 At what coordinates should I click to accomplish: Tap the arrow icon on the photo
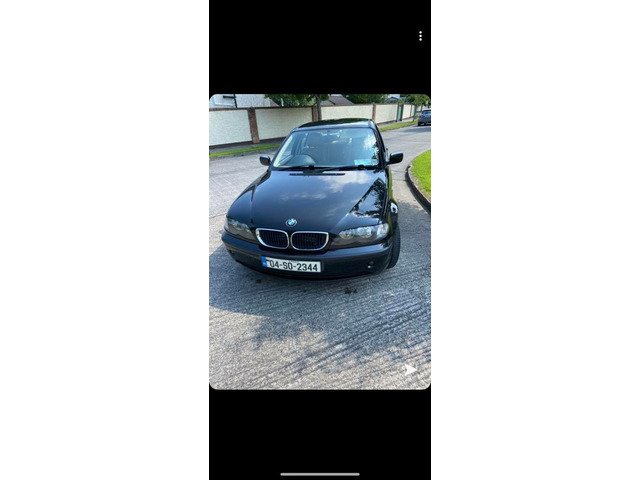point(410,369)
